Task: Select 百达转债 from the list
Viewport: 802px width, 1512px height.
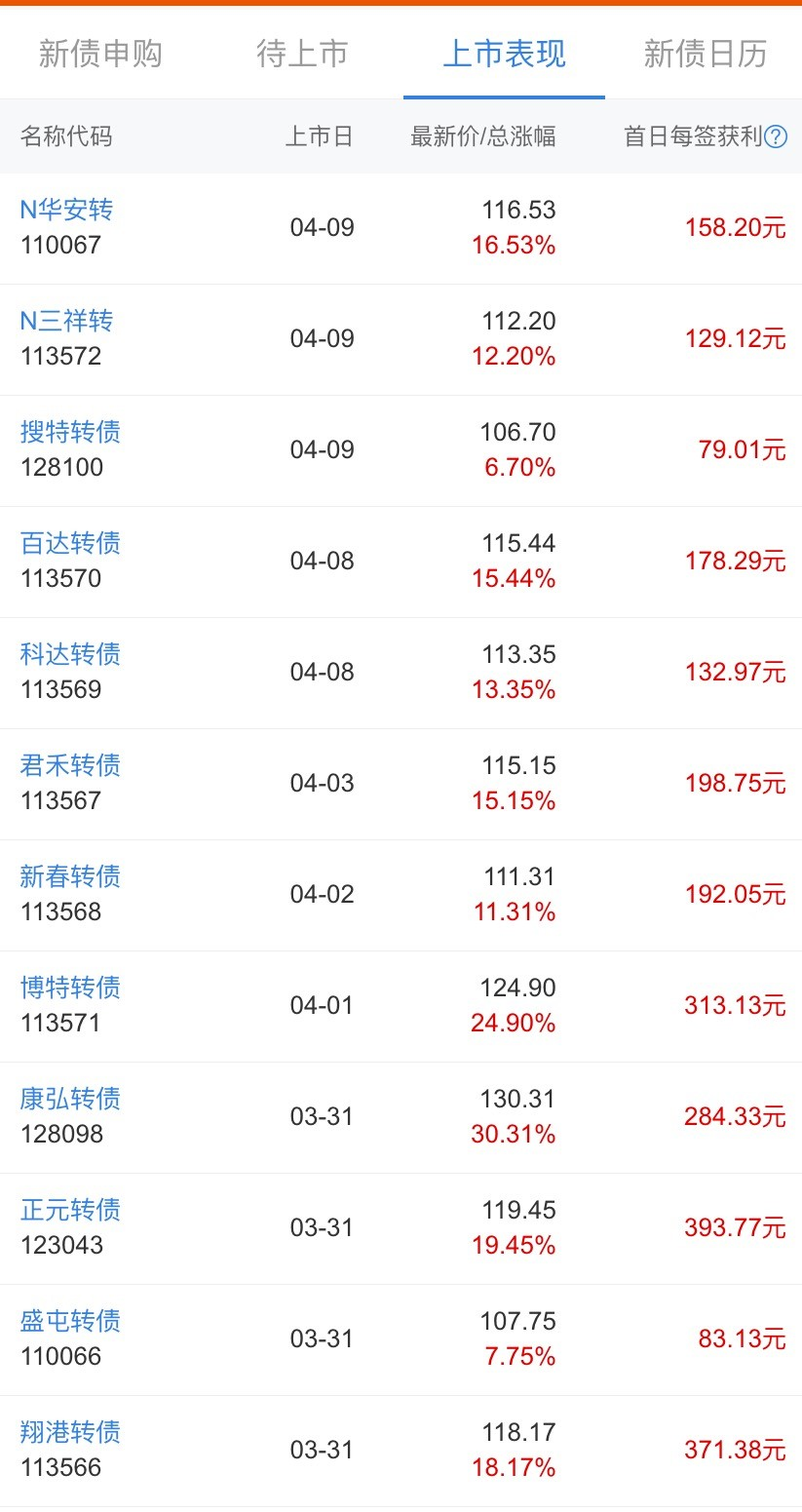Action: [x=68, y=543]
